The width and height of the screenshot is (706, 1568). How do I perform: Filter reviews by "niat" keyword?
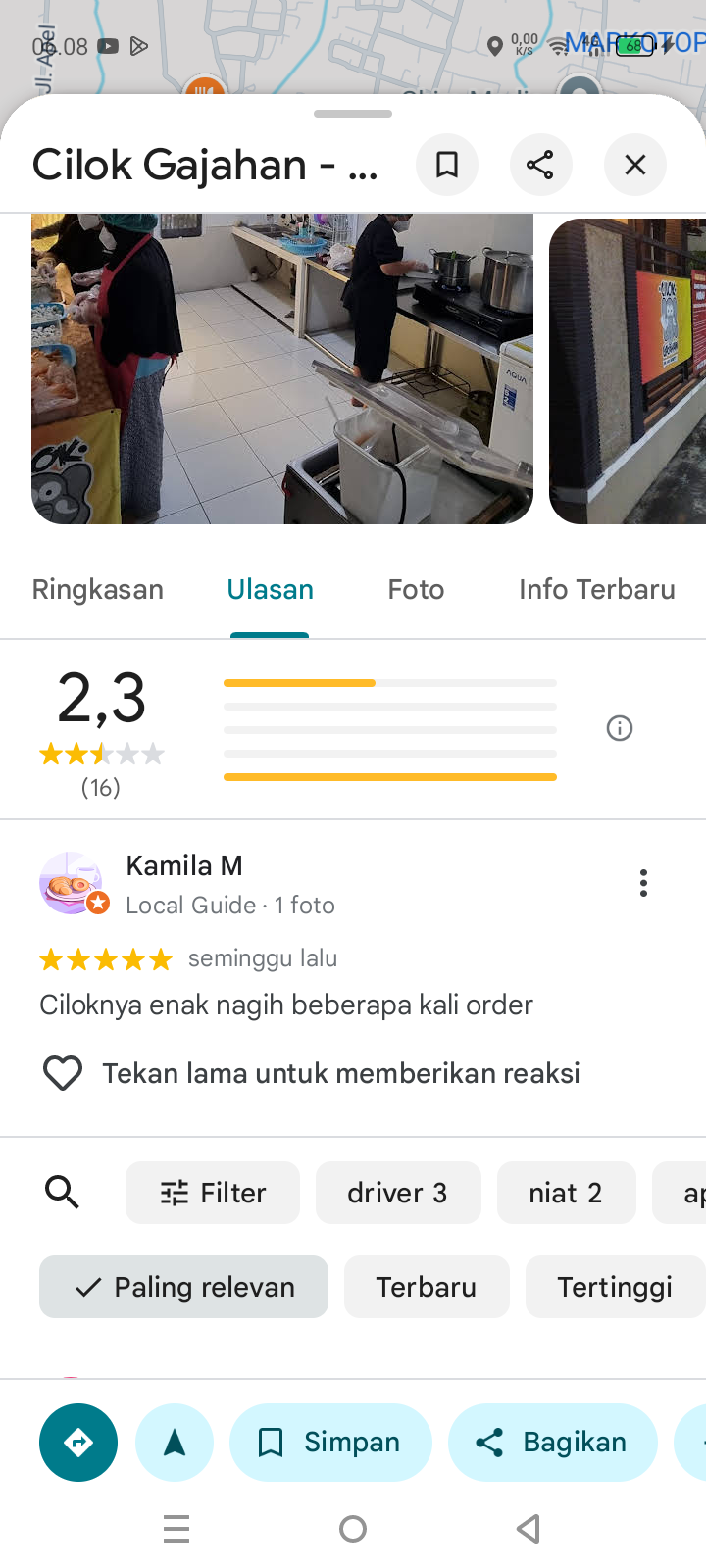[x=566, y=1193]
